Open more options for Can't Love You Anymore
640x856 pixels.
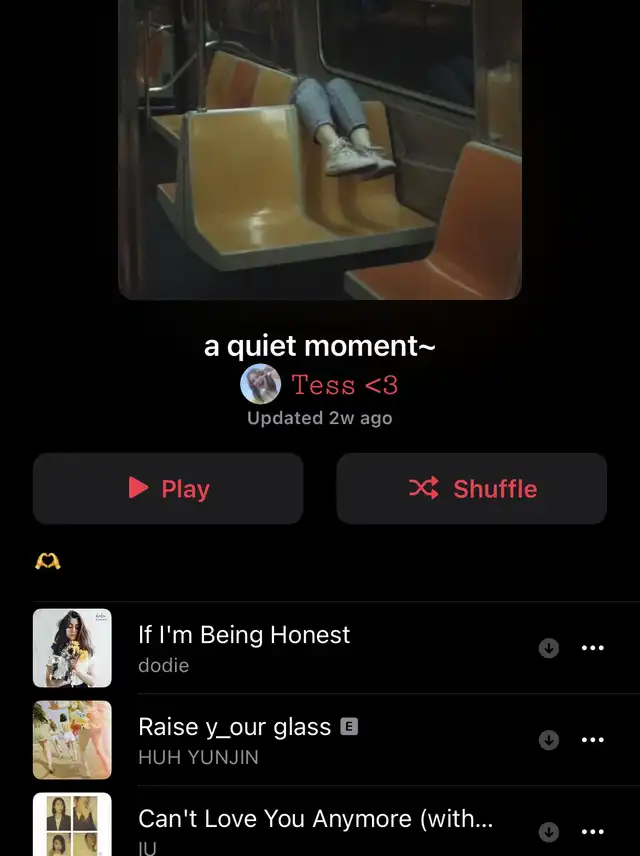(593, 832)
